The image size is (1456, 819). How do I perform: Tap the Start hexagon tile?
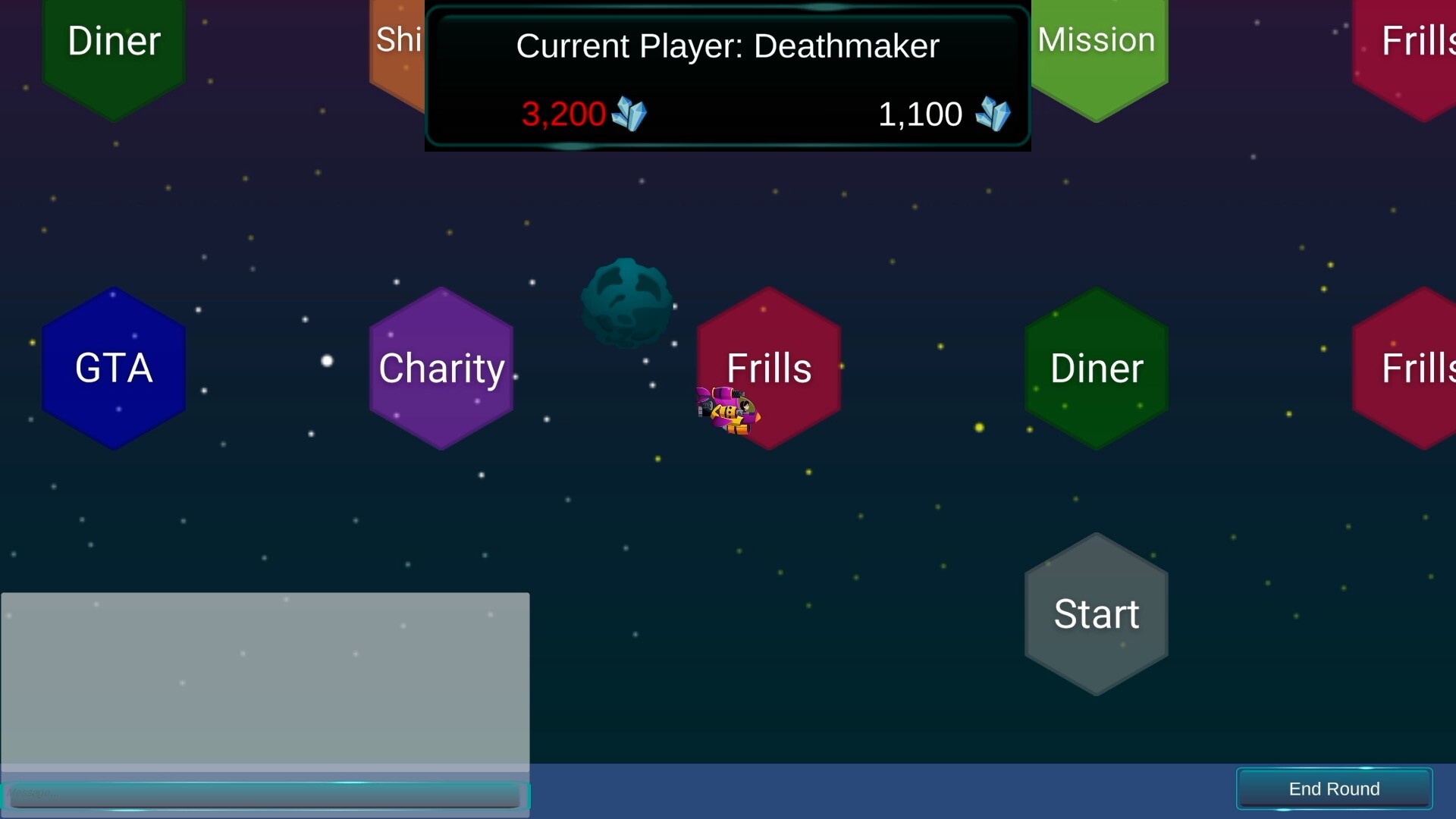1096,614
